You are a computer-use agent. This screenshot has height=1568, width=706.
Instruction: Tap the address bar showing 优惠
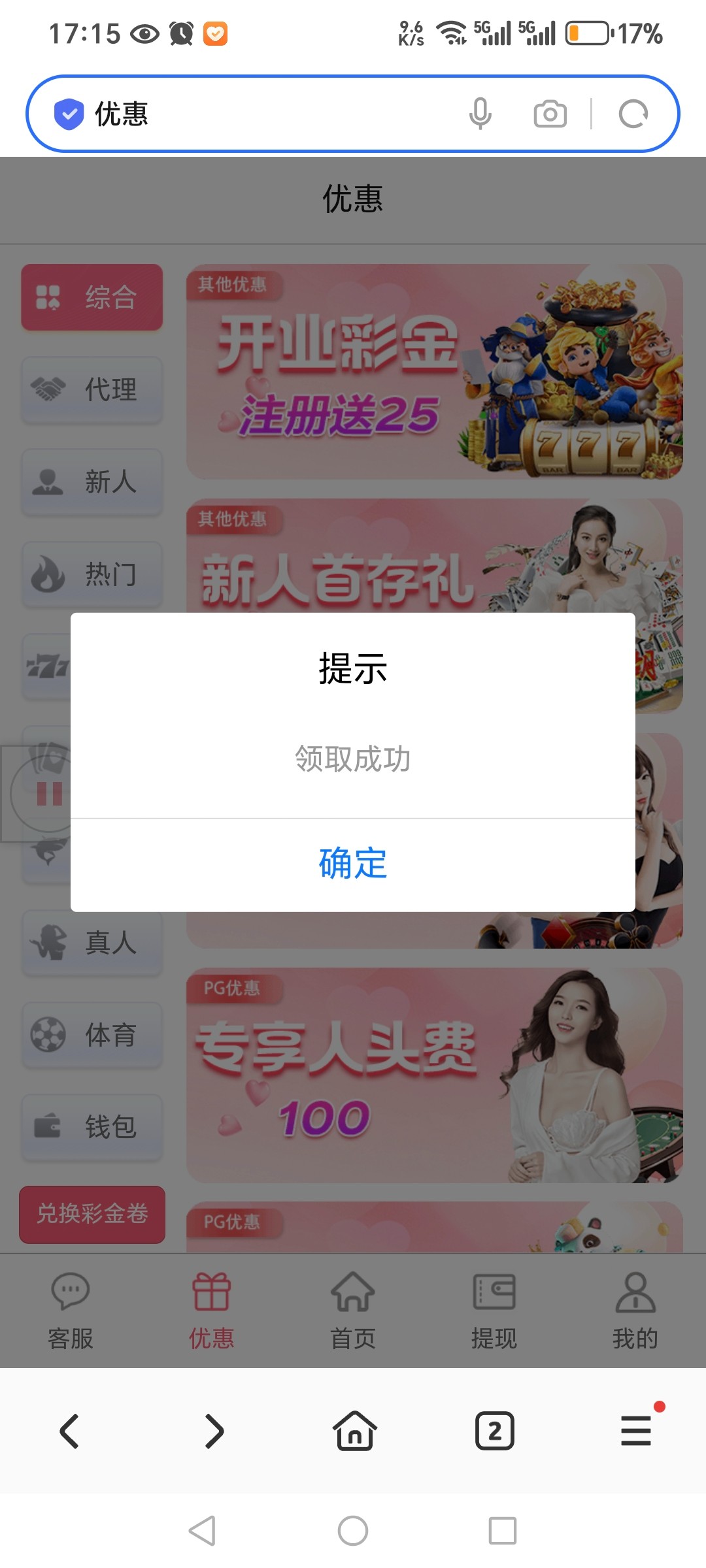261,114
